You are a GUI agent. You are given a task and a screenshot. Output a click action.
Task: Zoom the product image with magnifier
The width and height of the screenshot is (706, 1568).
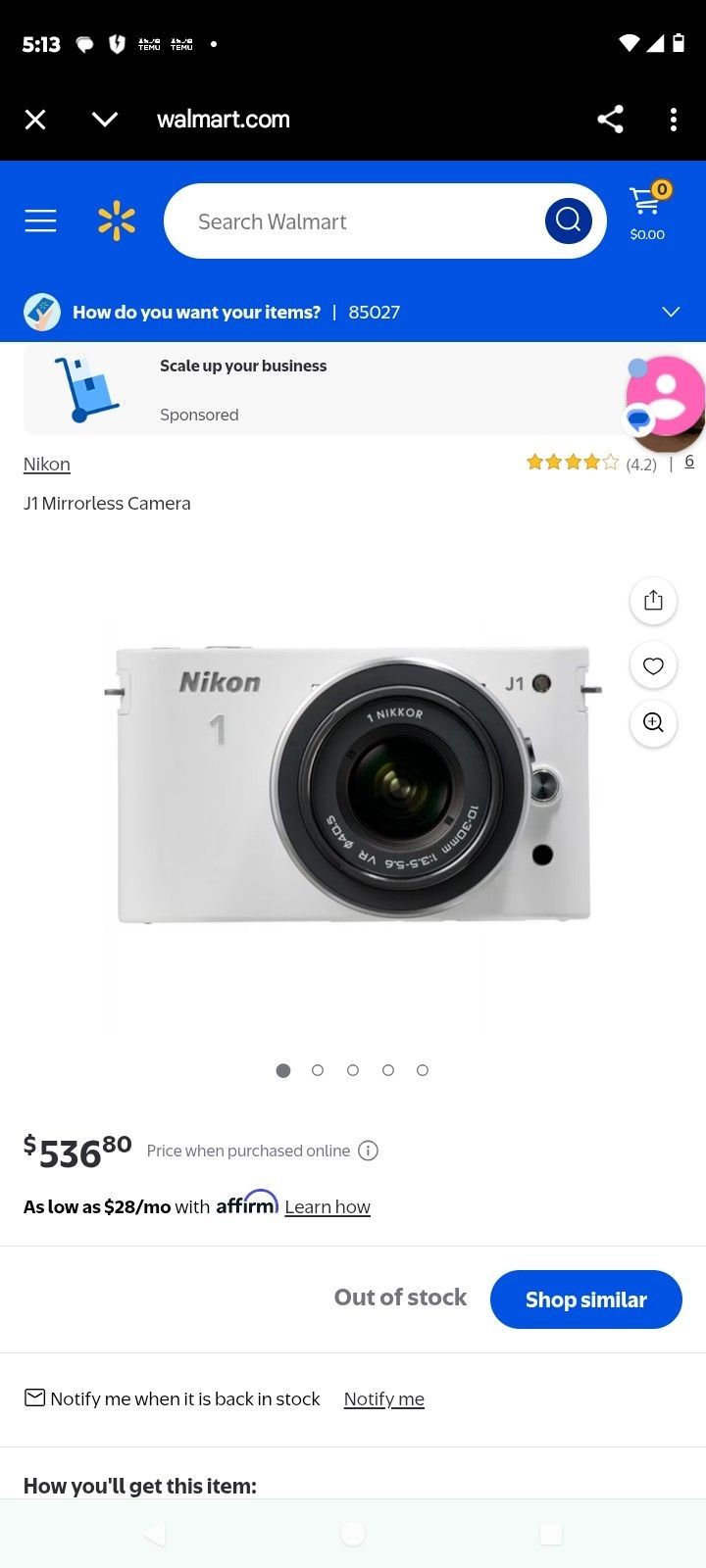(x=653, y=723)
